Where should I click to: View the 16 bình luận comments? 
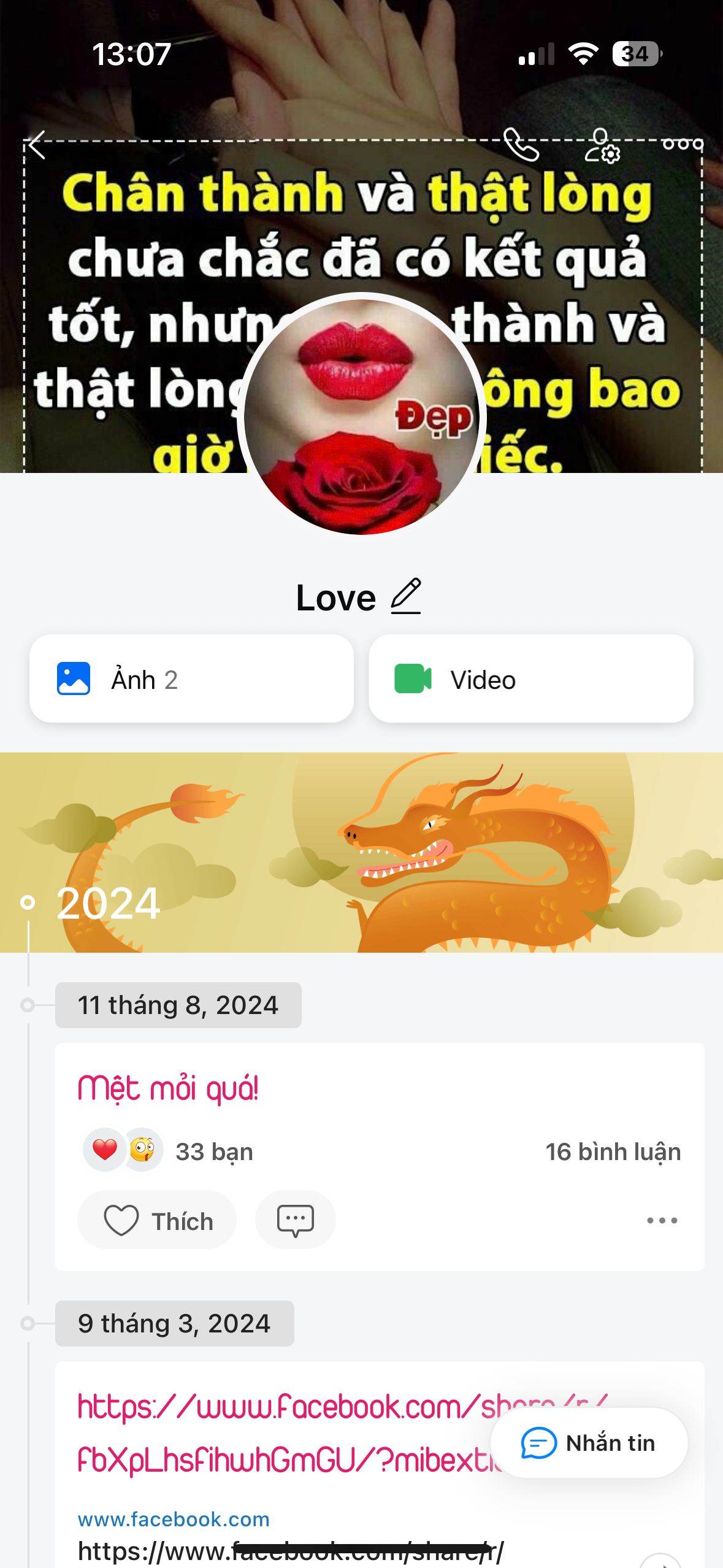click(613, 1151)
